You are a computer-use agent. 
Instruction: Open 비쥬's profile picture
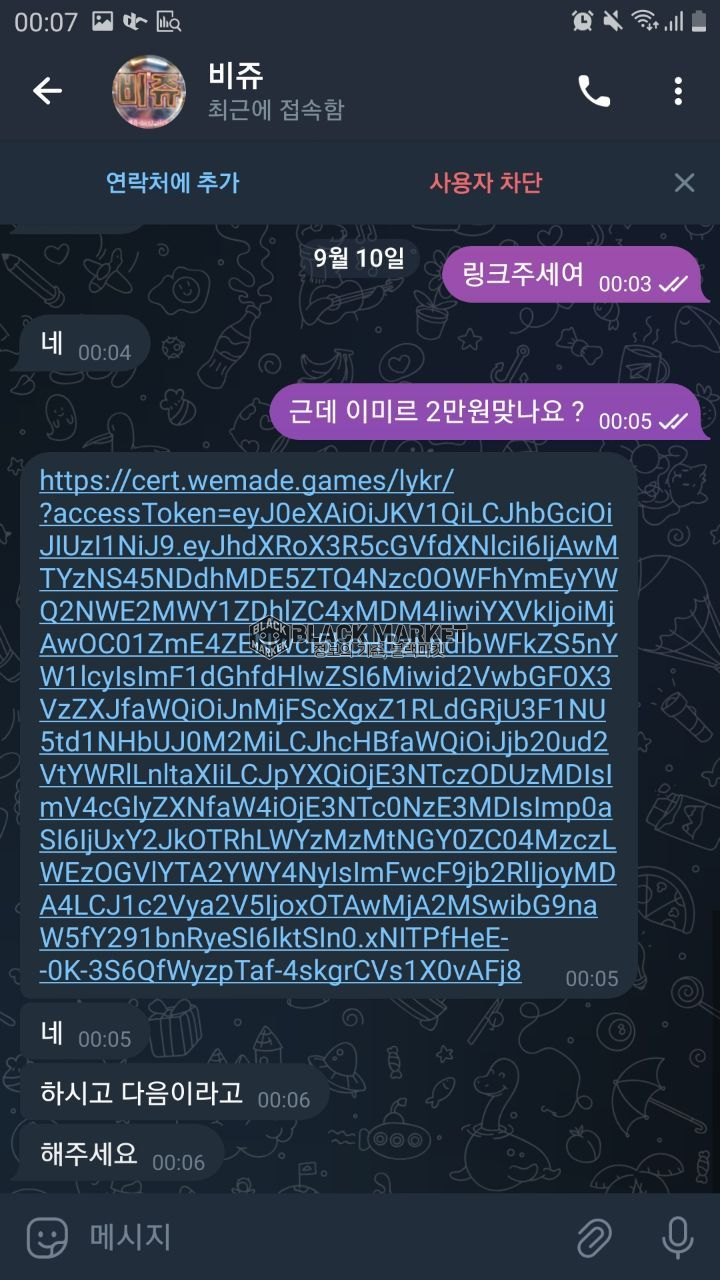148,91
